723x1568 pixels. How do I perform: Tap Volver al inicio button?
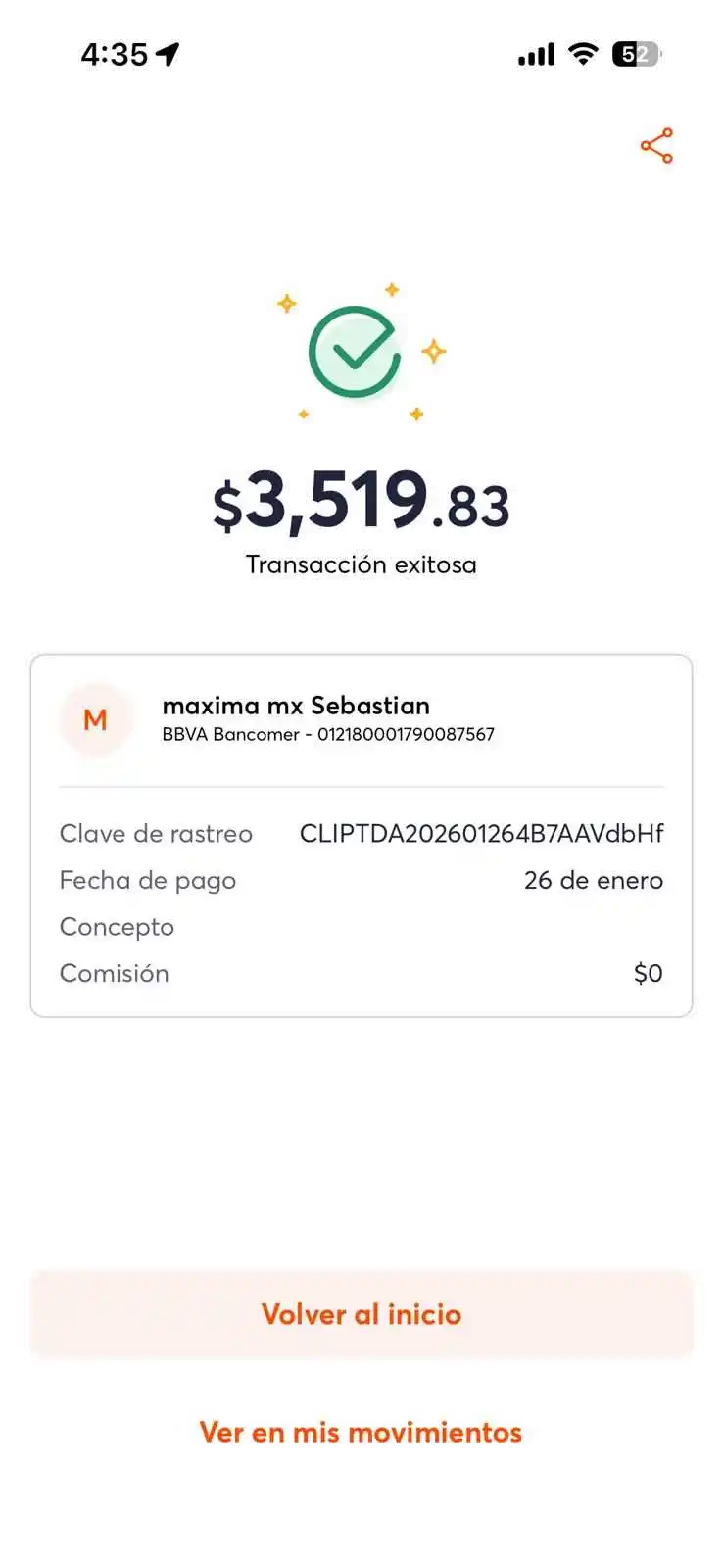coord(361,1313)
